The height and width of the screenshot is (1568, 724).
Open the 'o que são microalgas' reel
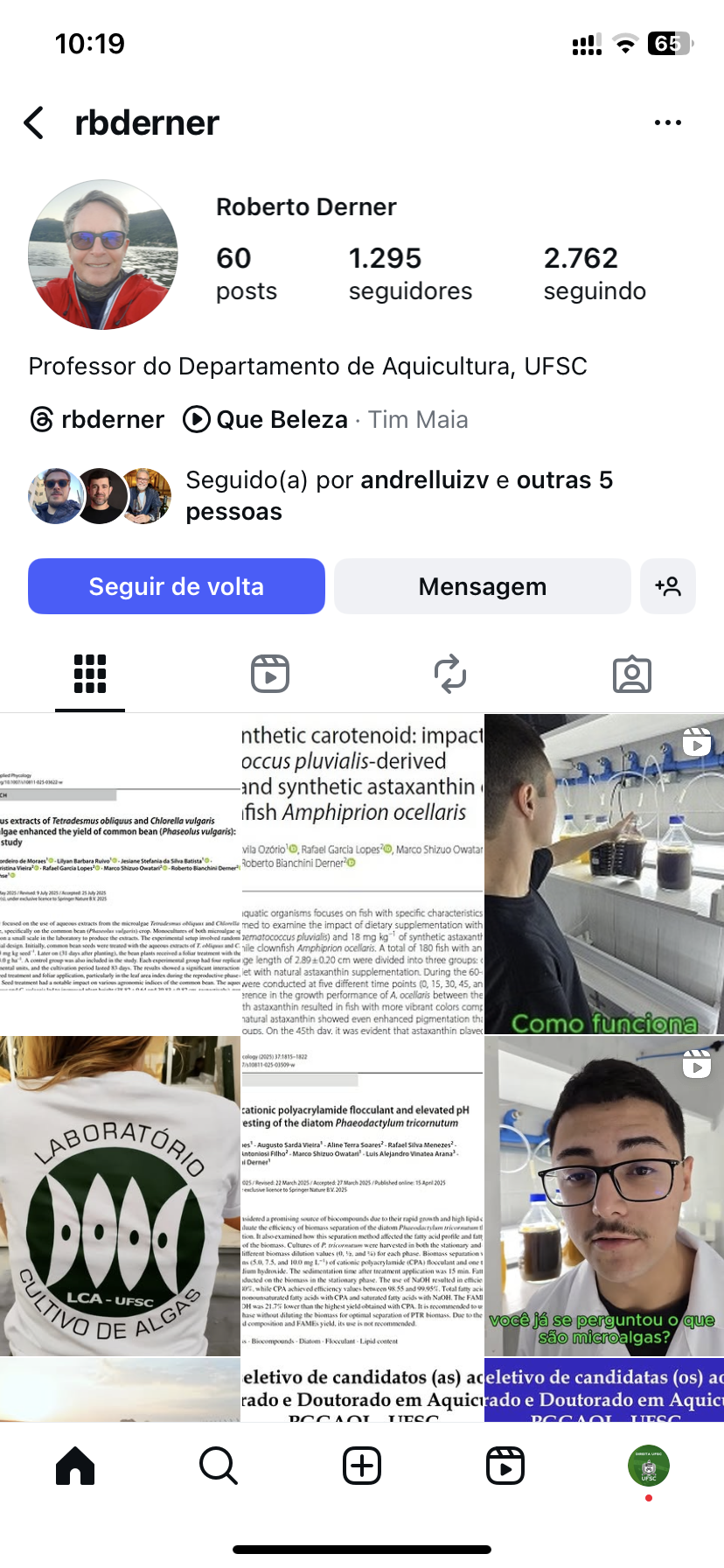point(604,1196)
